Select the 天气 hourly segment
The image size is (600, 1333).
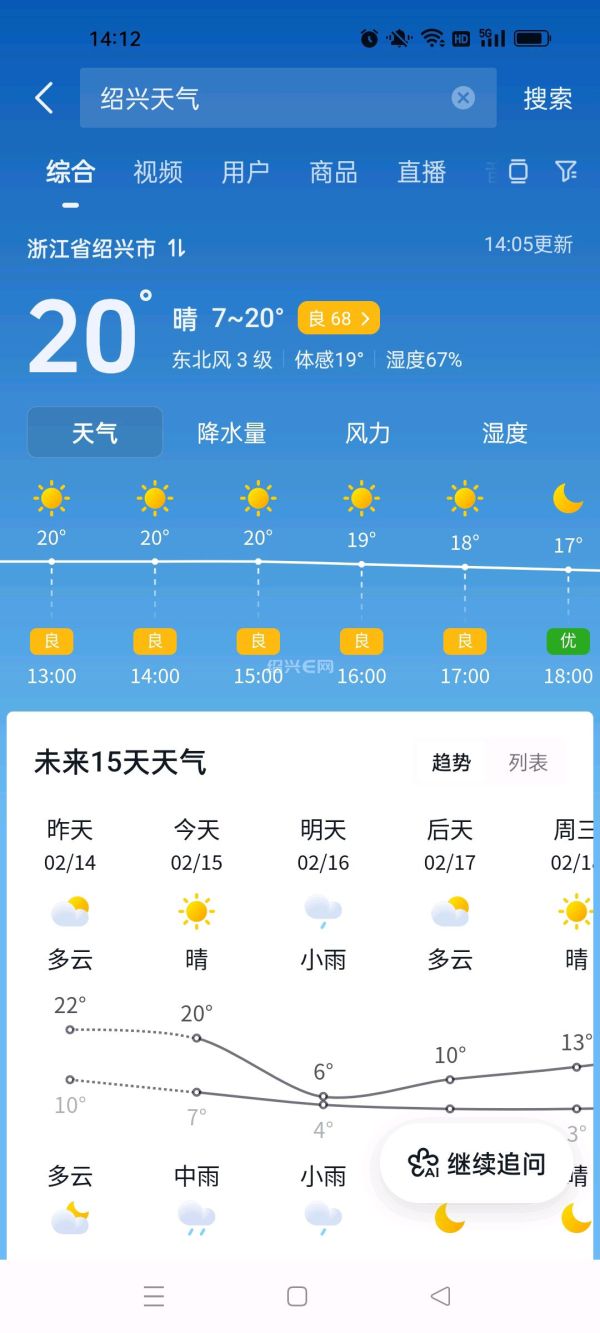pos(95,433)
